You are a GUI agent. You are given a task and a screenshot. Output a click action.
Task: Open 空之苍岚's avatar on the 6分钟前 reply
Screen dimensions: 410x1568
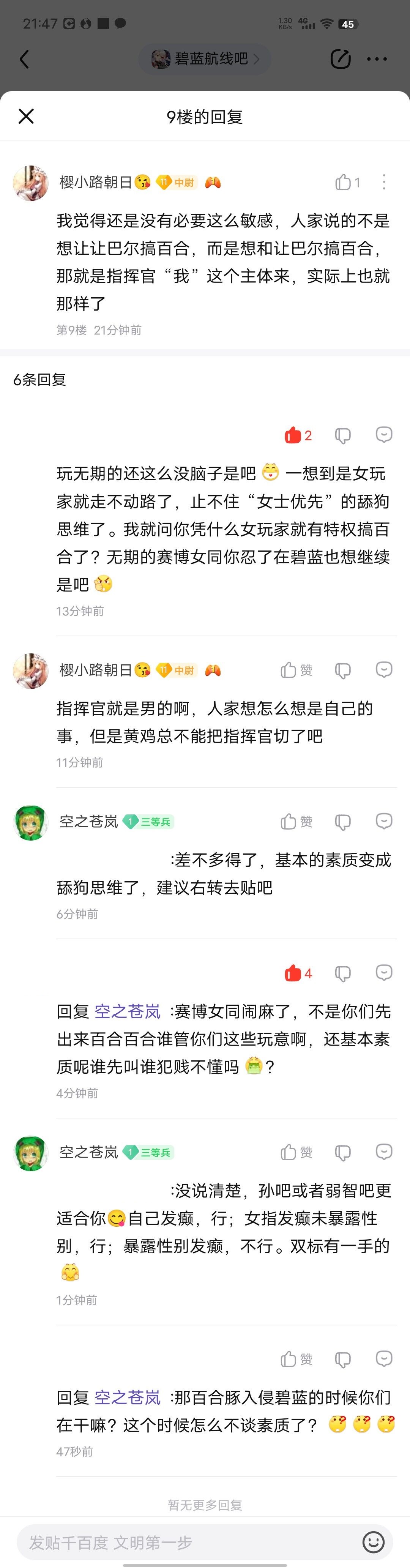click(30, 822)
